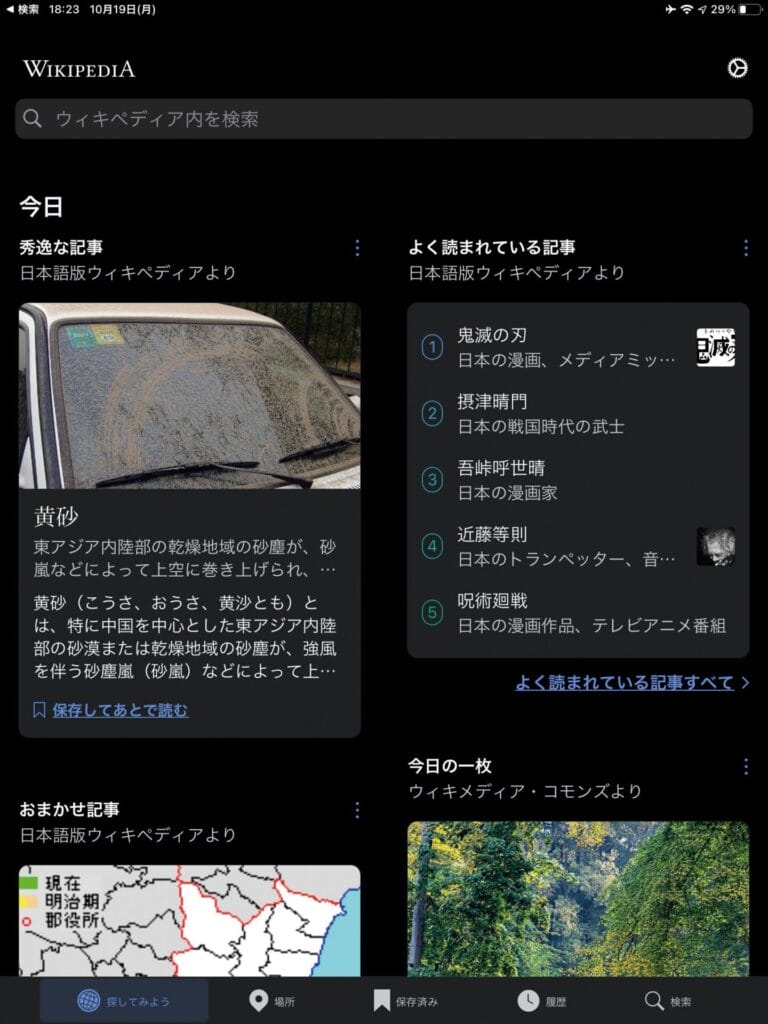The image size is (768, 1024).
Task: Switch to the 検索 tab
Action: pyautogui.click(x=668, y=1001)
